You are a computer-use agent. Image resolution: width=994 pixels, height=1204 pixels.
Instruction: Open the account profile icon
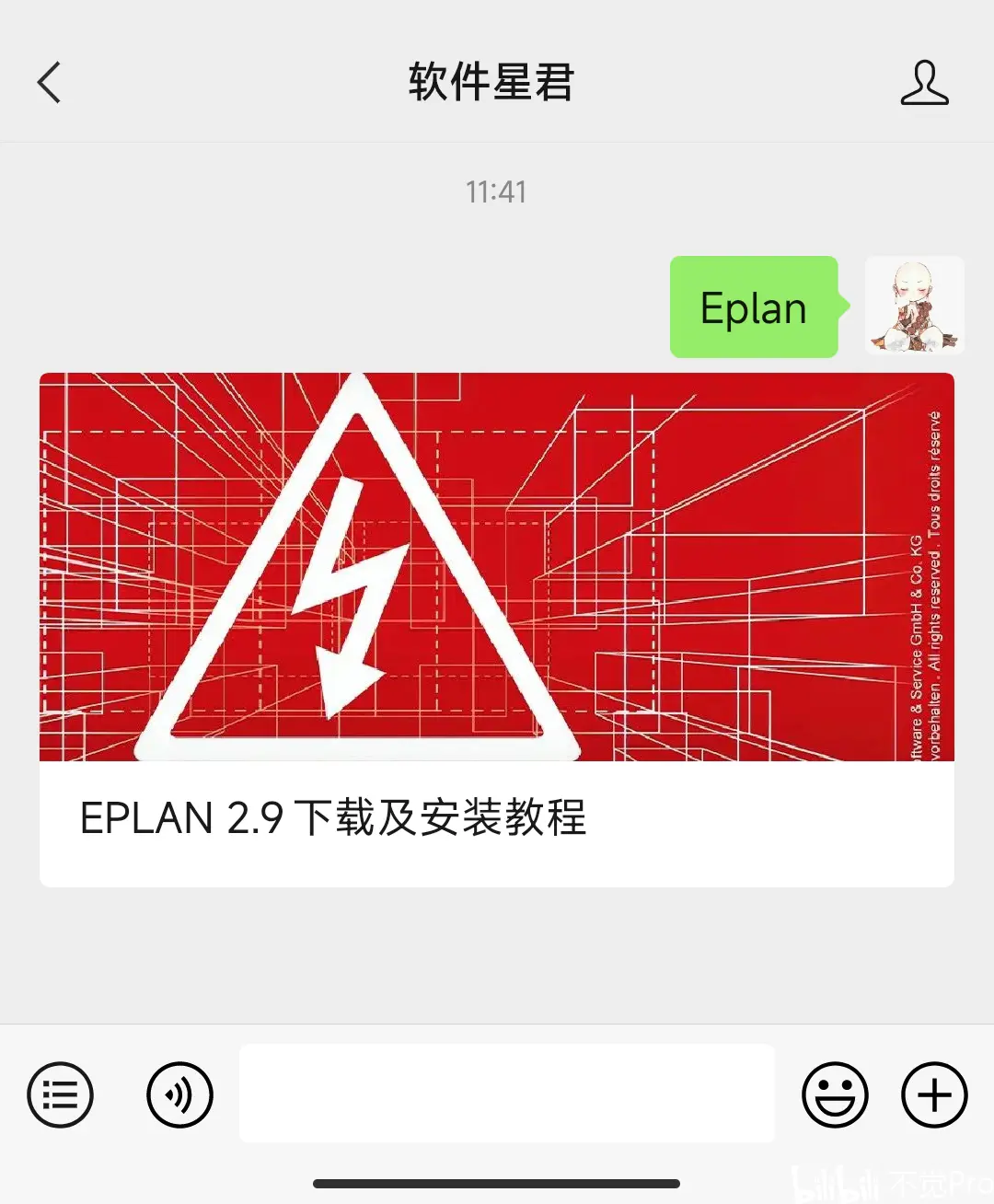(x=924, y=83)
